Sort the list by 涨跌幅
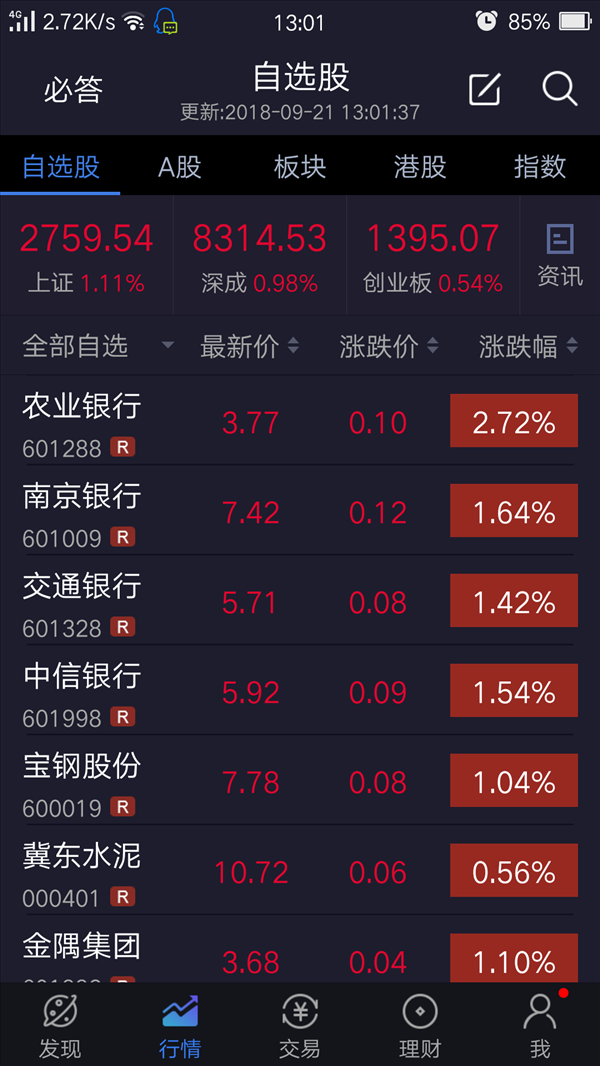 click(528, 347)
